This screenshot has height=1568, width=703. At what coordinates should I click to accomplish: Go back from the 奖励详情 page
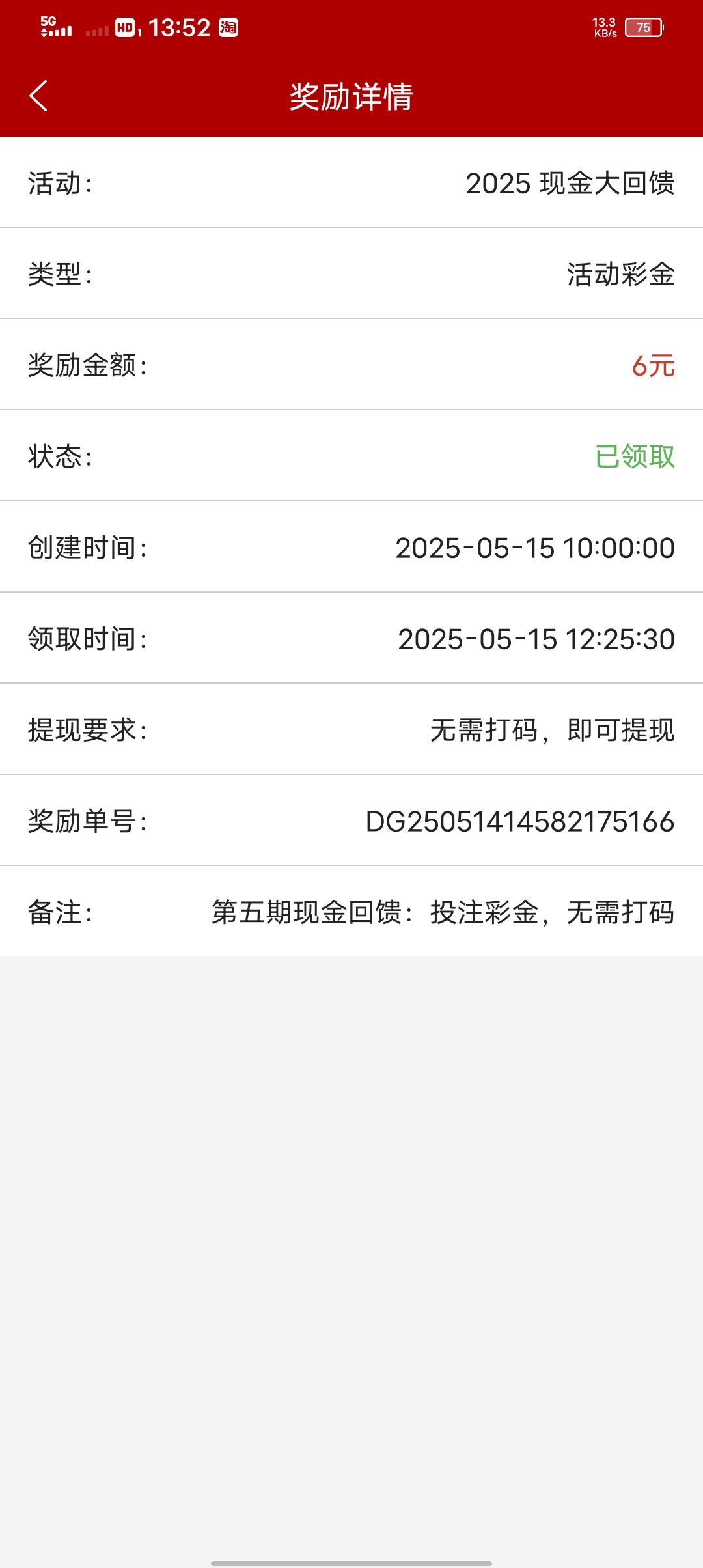click(x=38, y=96)
